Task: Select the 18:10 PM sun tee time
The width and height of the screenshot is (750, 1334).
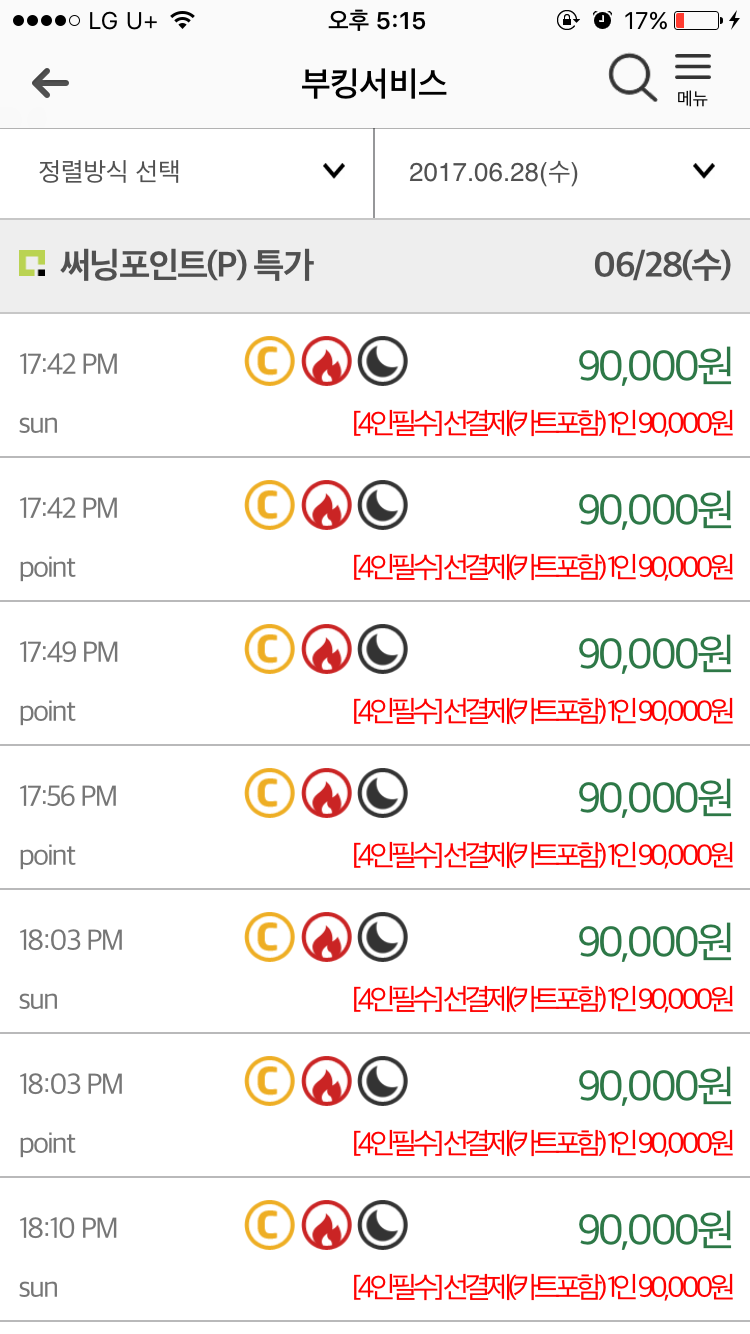Action: pyautogui.click(x=375, y=1251)
